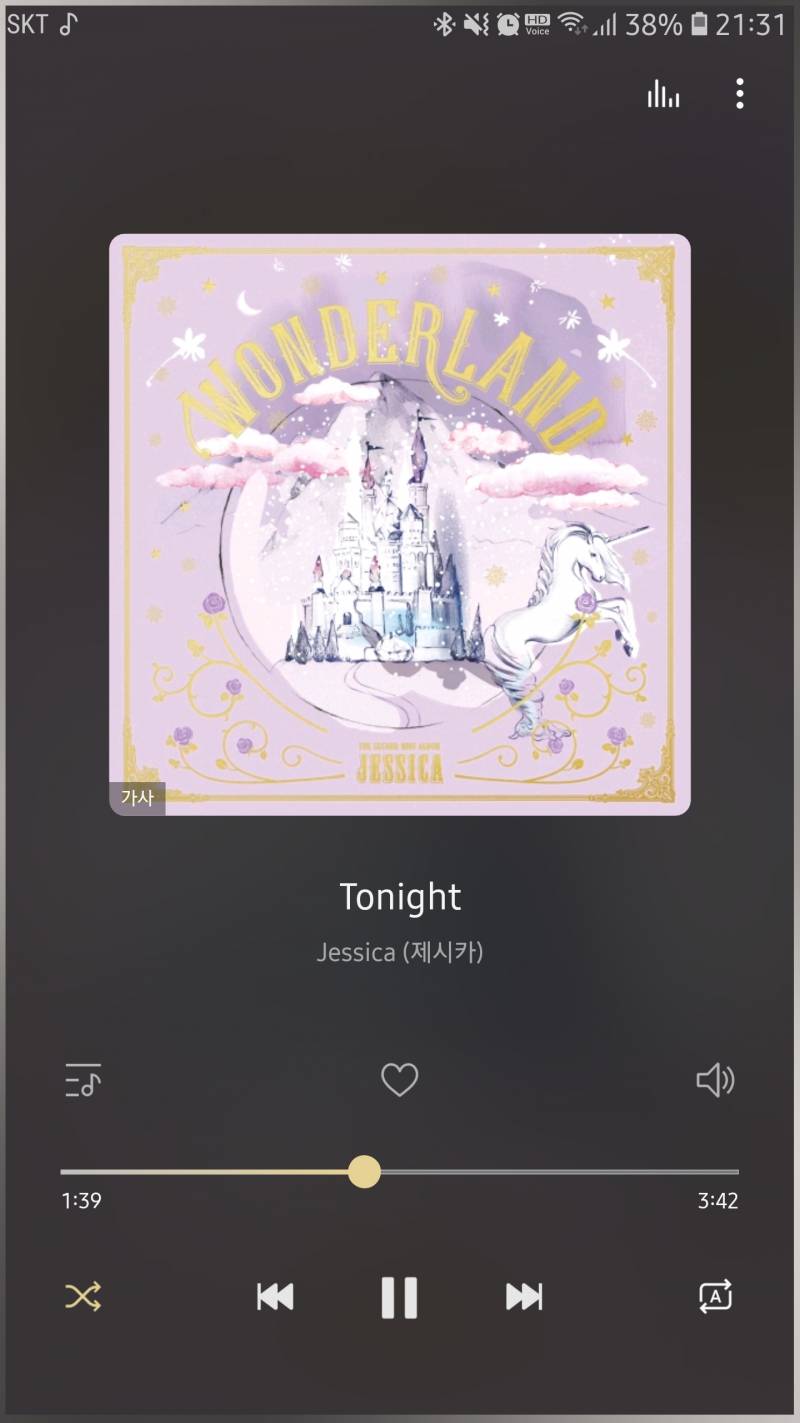Viewport: 800px width, 1423px height.
Task: Pause the song Tonight
Action: (399, 1297)
